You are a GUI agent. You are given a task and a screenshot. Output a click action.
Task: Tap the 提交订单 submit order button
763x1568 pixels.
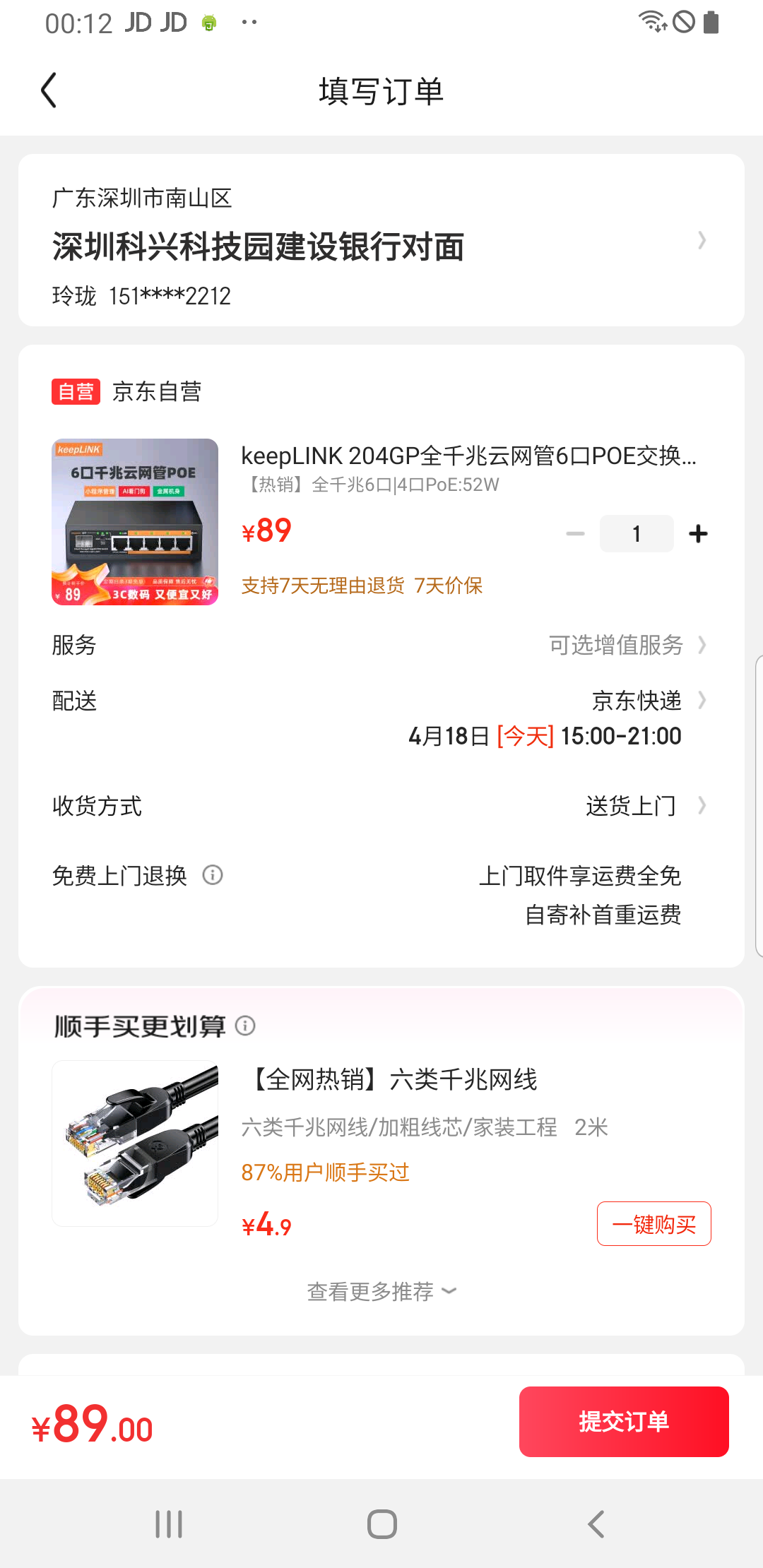[624, 1421]
